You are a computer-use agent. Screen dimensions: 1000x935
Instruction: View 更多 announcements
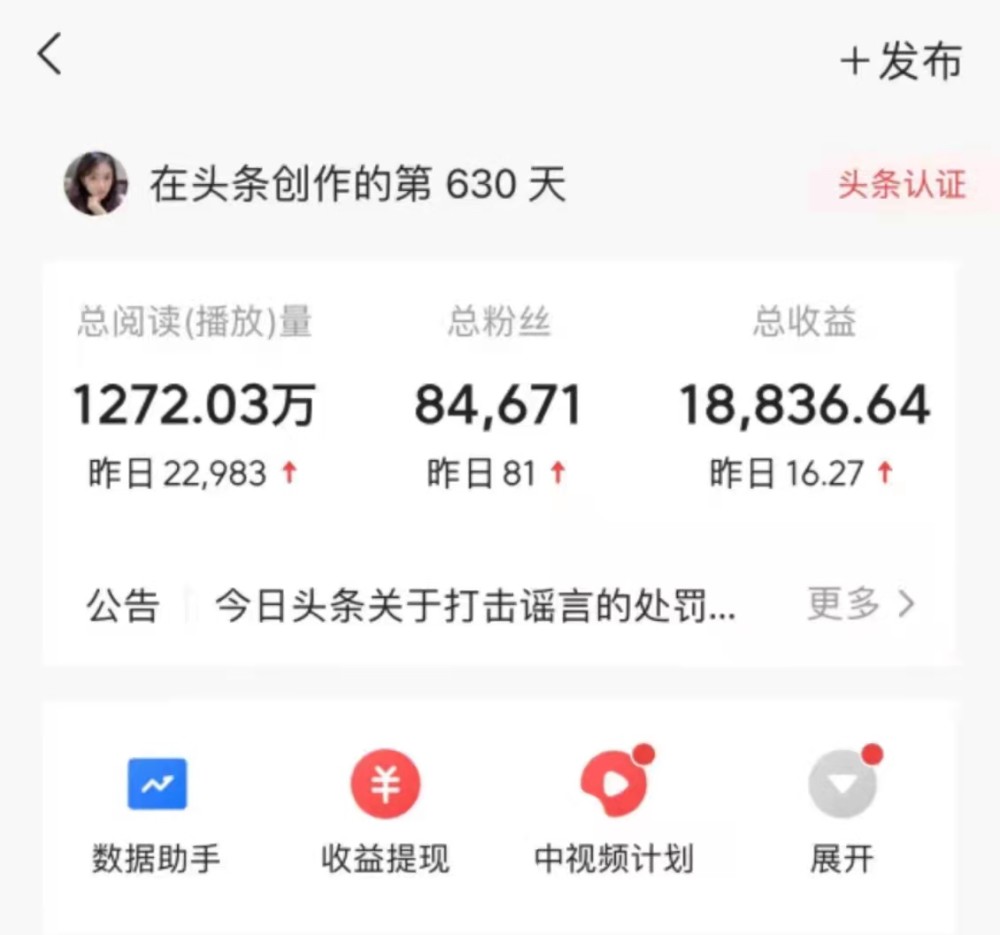pyautogui.click(x=861, y=604)
